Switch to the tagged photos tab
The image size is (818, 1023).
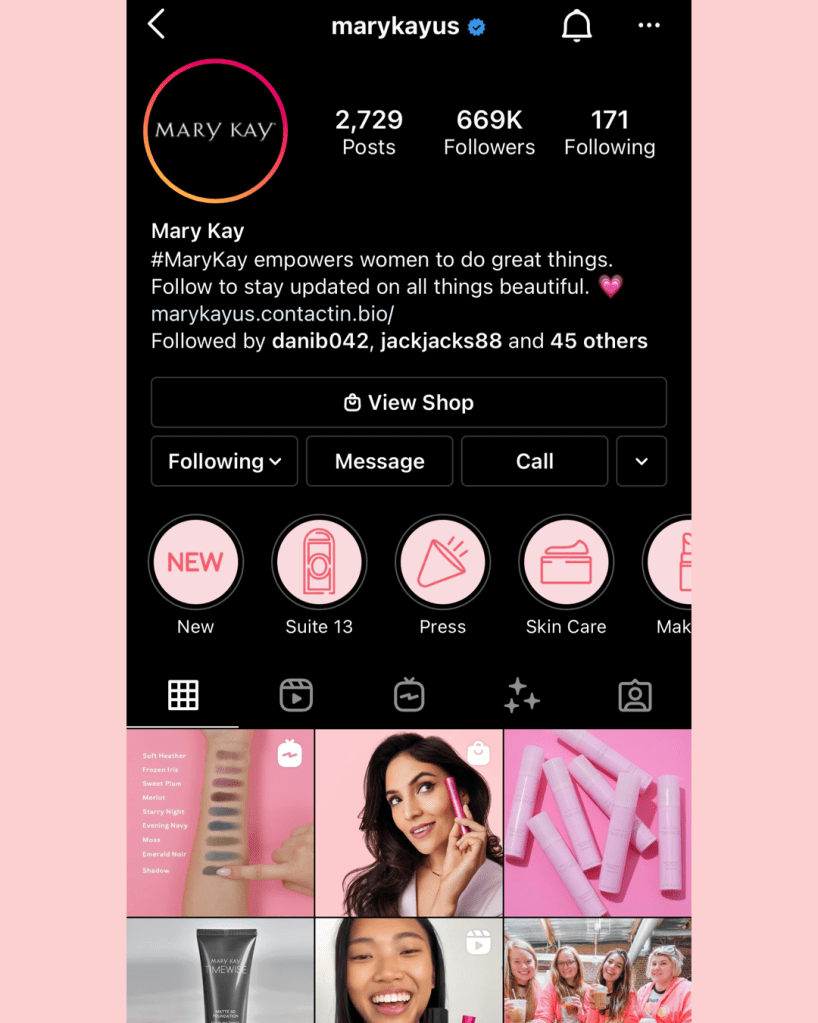coord(635,695)
